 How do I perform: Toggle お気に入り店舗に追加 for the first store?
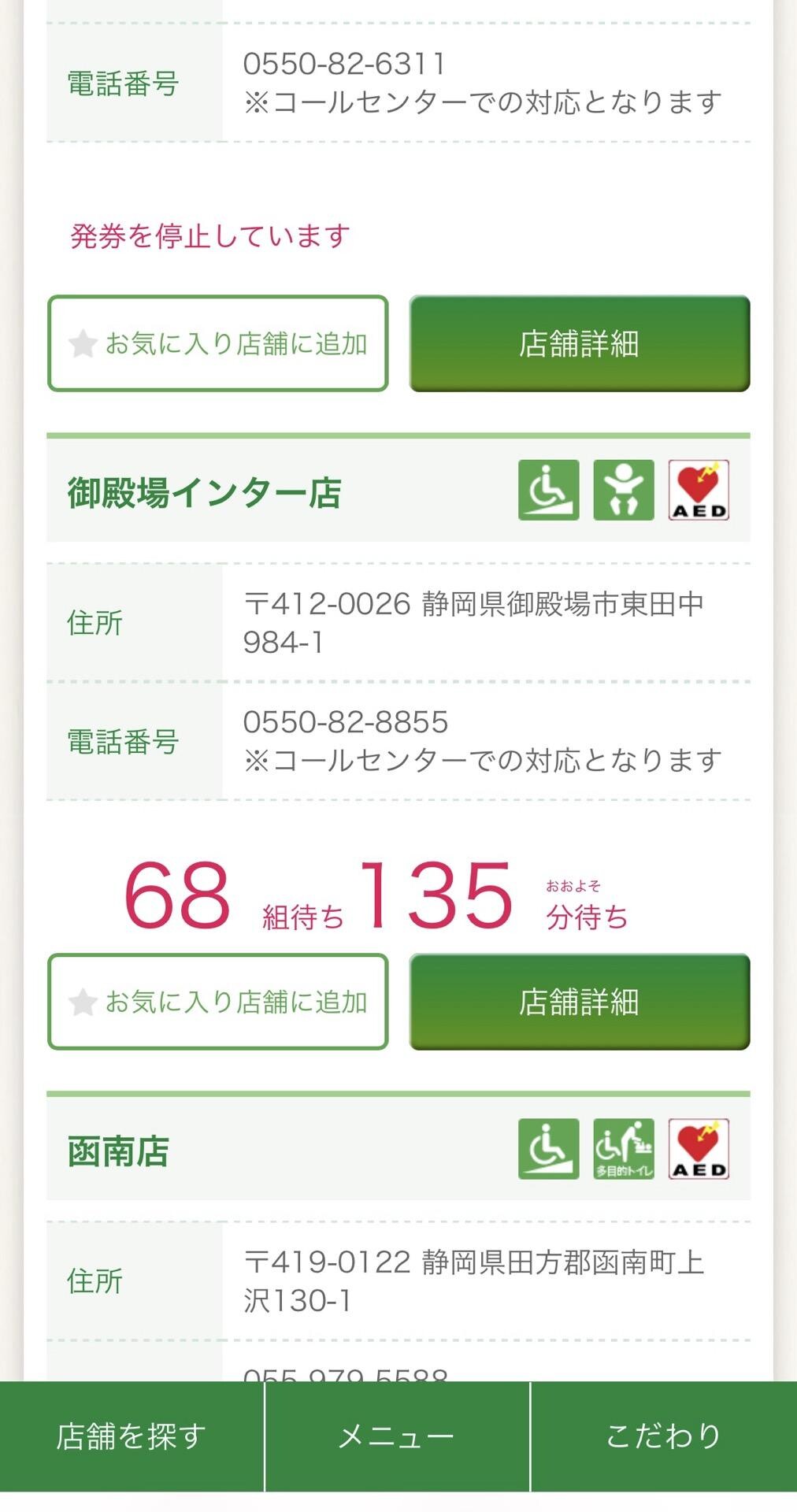(x=217, y=342)
